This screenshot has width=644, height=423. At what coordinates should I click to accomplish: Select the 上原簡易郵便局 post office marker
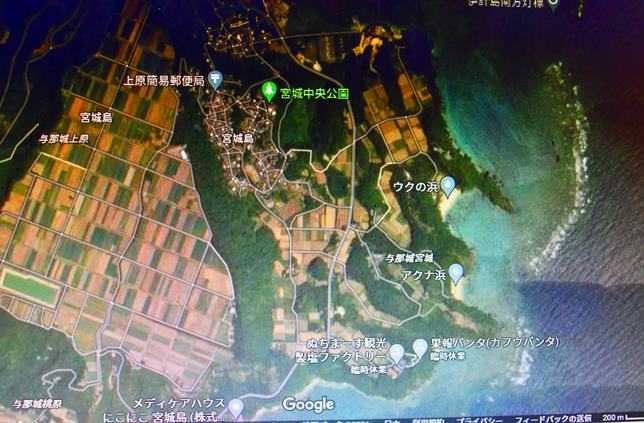point(216,81)
